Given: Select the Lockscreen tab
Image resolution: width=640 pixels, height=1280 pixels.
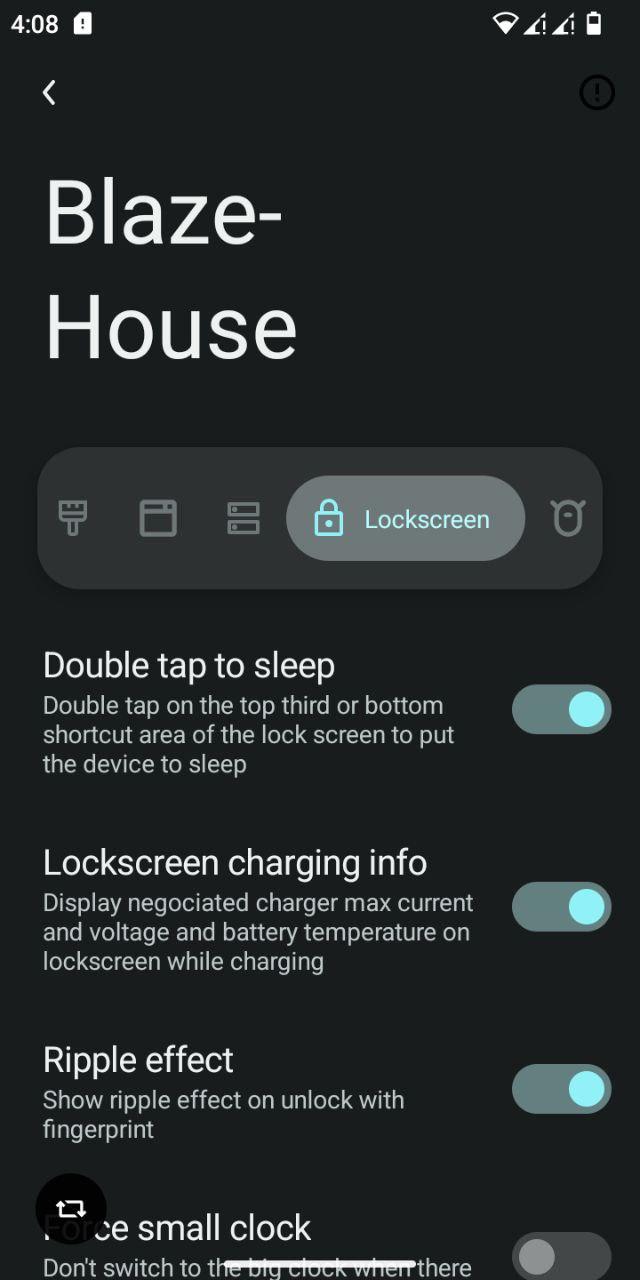Looking at the screenshot, I should 405,518.
